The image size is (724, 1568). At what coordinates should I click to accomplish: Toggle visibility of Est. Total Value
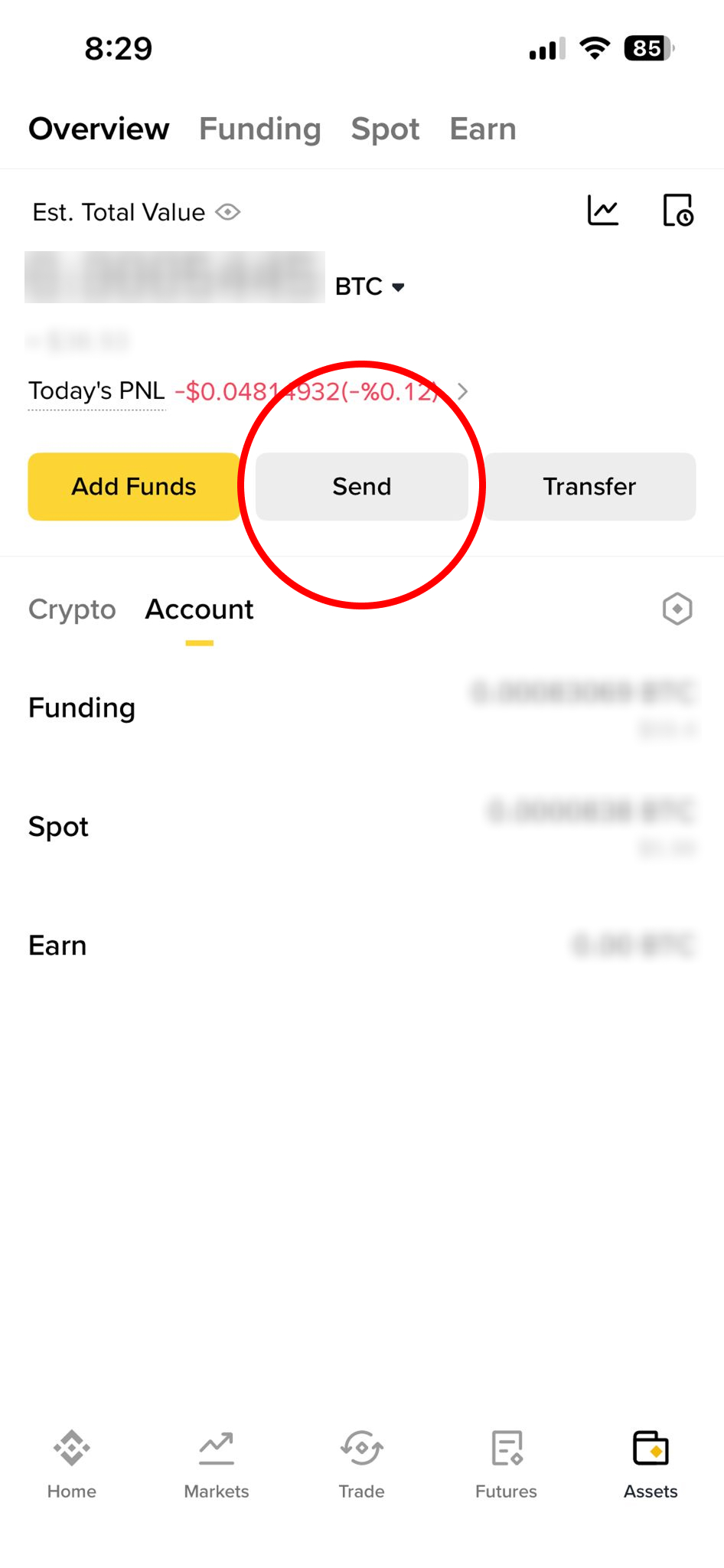click(x=228, y=212)
